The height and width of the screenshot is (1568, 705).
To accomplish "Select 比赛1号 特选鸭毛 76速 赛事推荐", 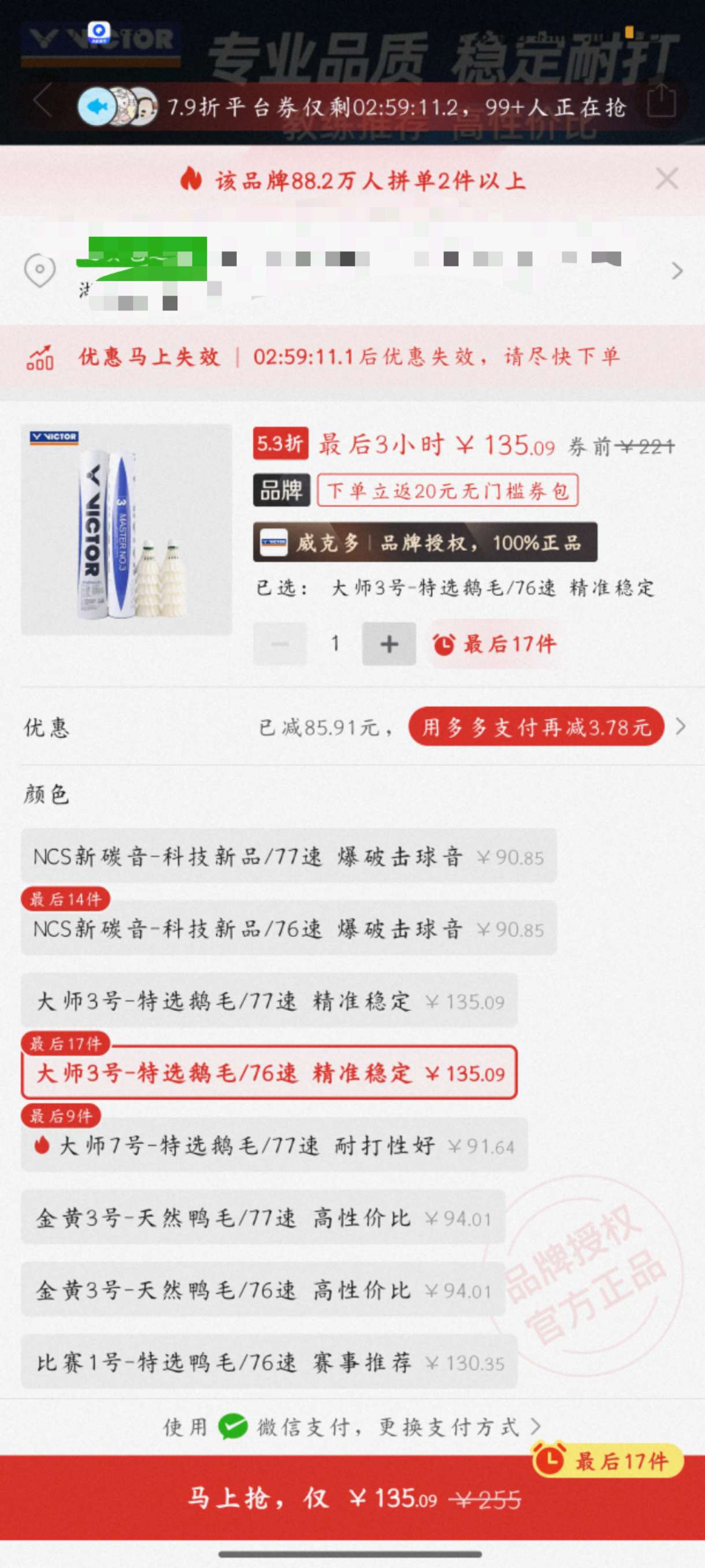I will pyautogui.click(x=269, y=1362).
